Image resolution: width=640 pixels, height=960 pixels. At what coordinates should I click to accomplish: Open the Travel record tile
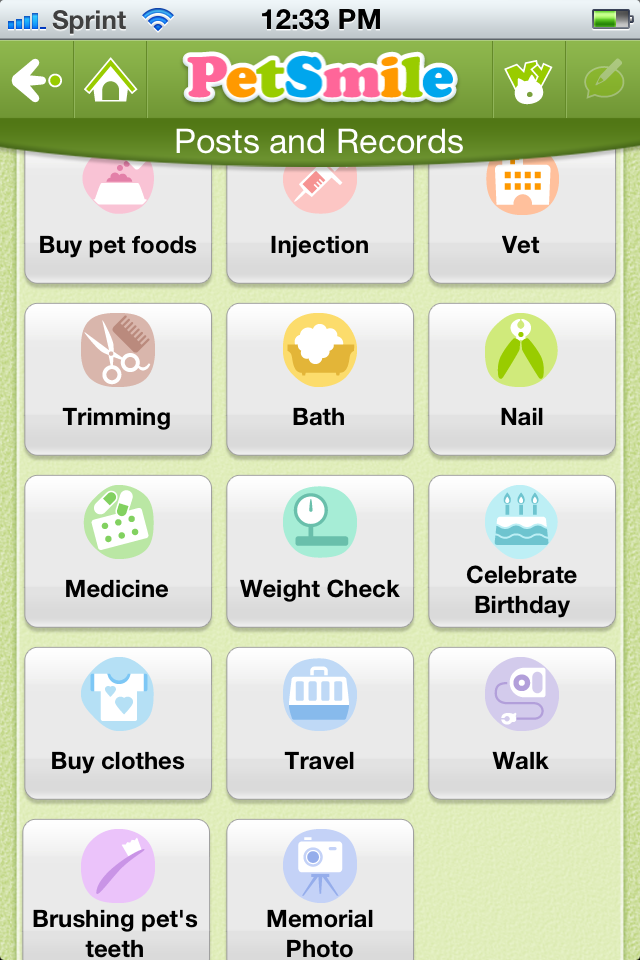[x=320, y=724]
